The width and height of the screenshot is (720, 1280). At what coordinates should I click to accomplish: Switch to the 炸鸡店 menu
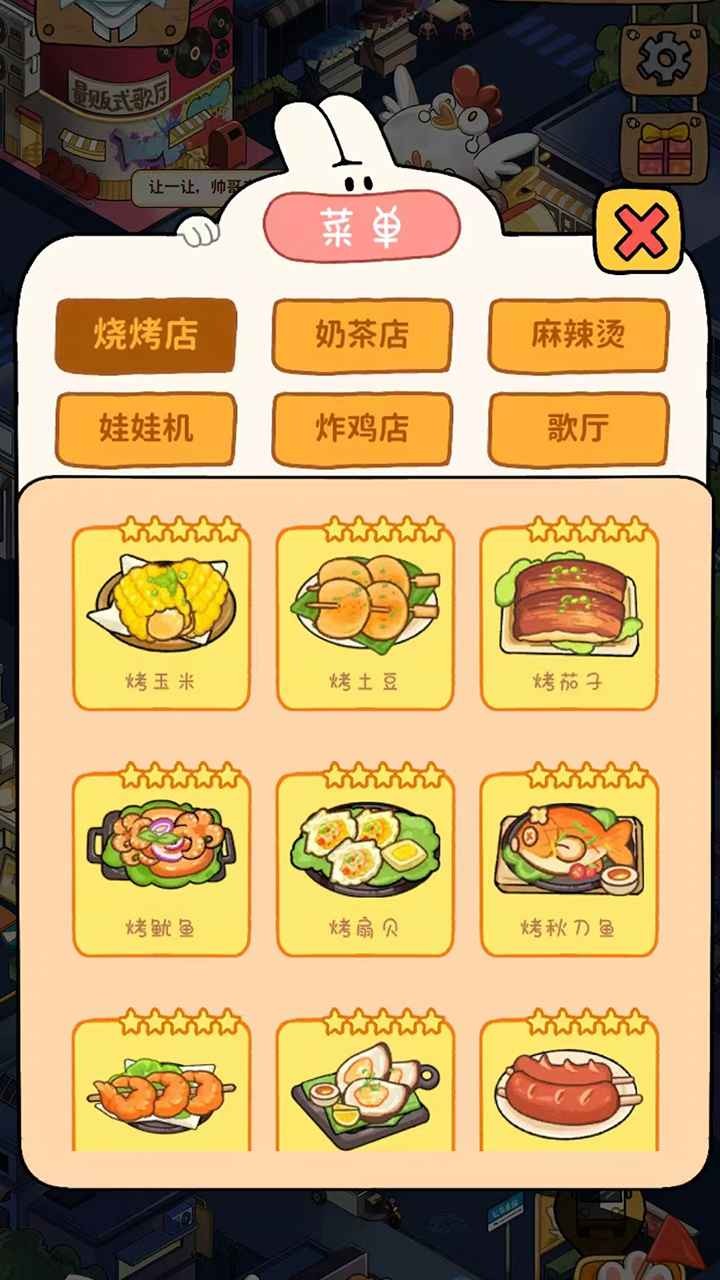coord(362,430)
